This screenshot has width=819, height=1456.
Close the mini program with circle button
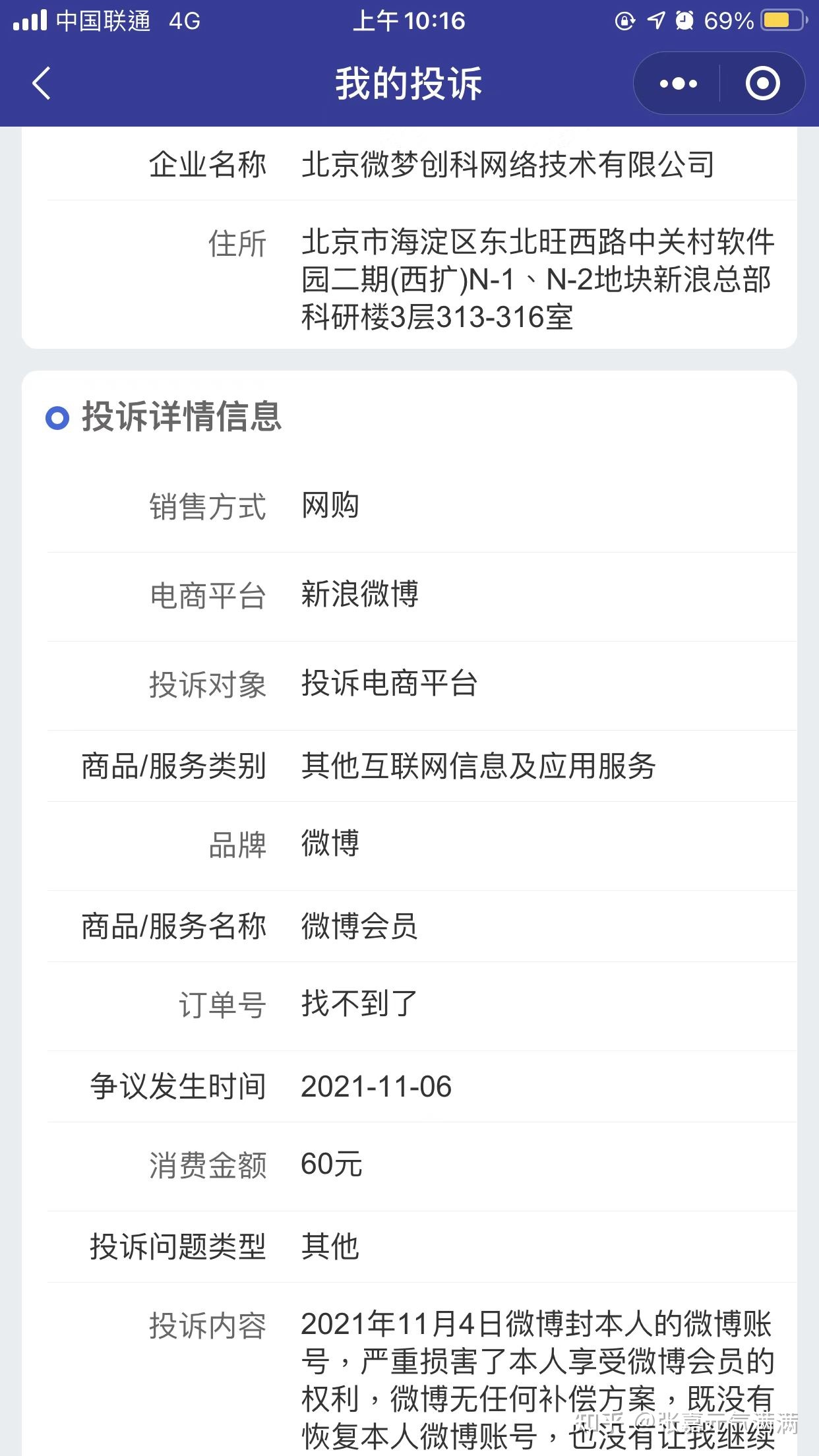[x=762, y=84]
